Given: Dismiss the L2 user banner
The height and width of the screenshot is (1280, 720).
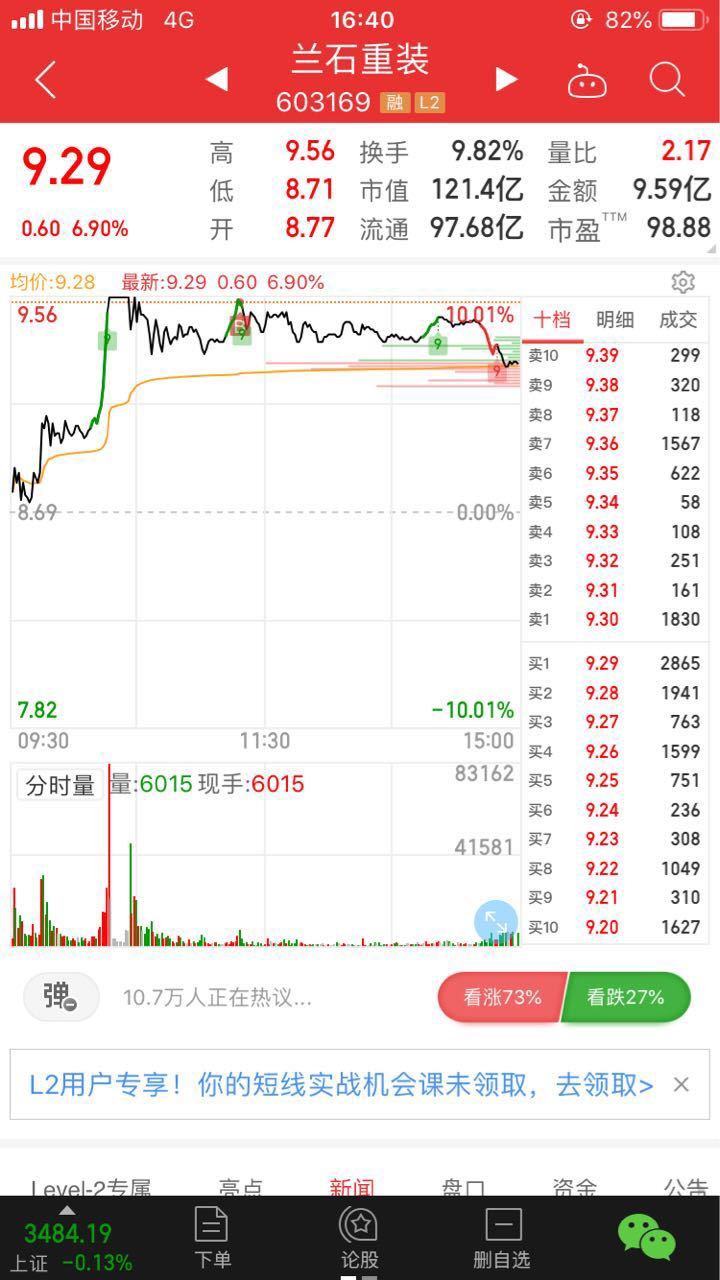Looking at the screenshot, I should point(681,1084).
